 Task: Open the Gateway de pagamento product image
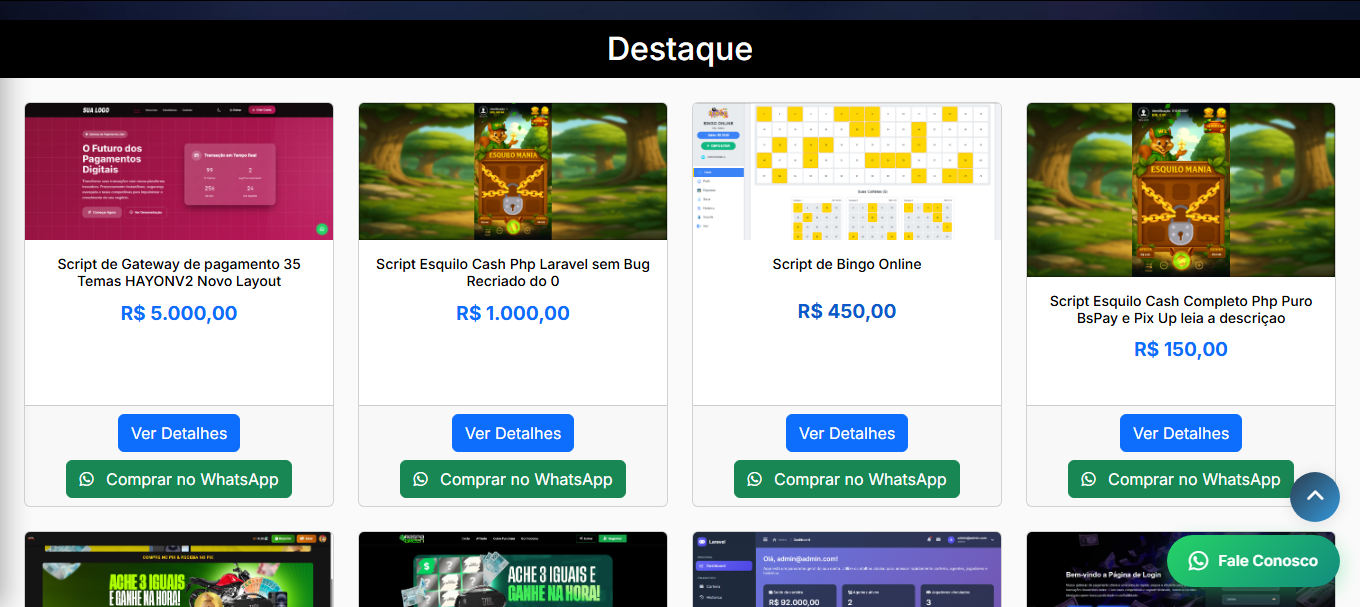179,171
